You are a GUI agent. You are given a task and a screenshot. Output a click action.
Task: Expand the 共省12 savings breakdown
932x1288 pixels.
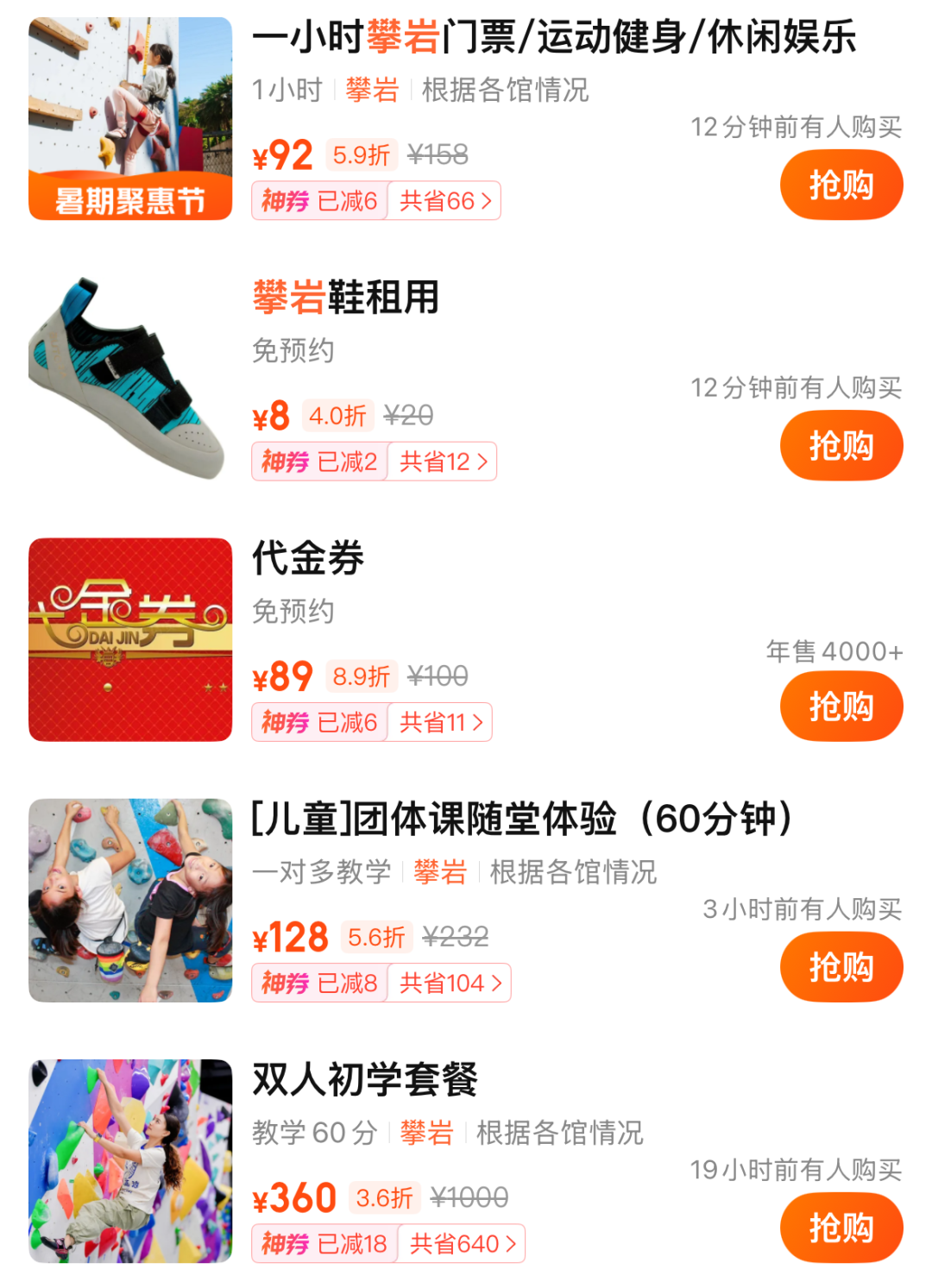443,462
